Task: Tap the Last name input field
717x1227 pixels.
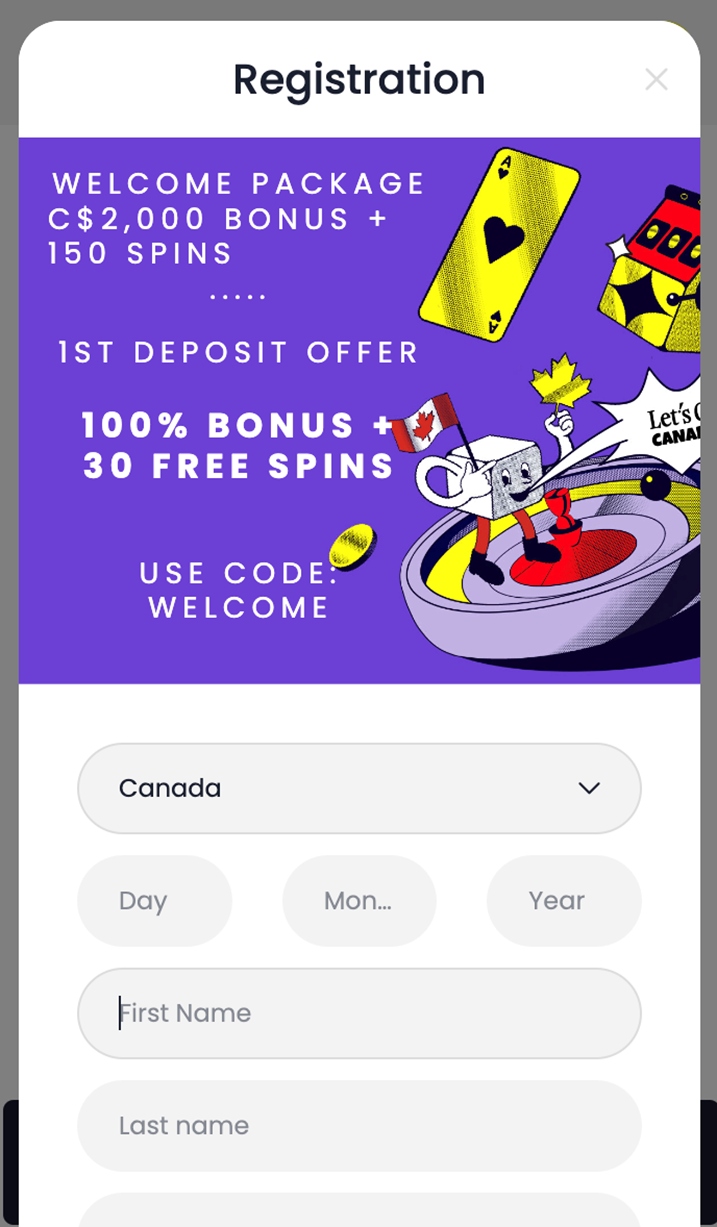Action: click(x=359, y=1125)
